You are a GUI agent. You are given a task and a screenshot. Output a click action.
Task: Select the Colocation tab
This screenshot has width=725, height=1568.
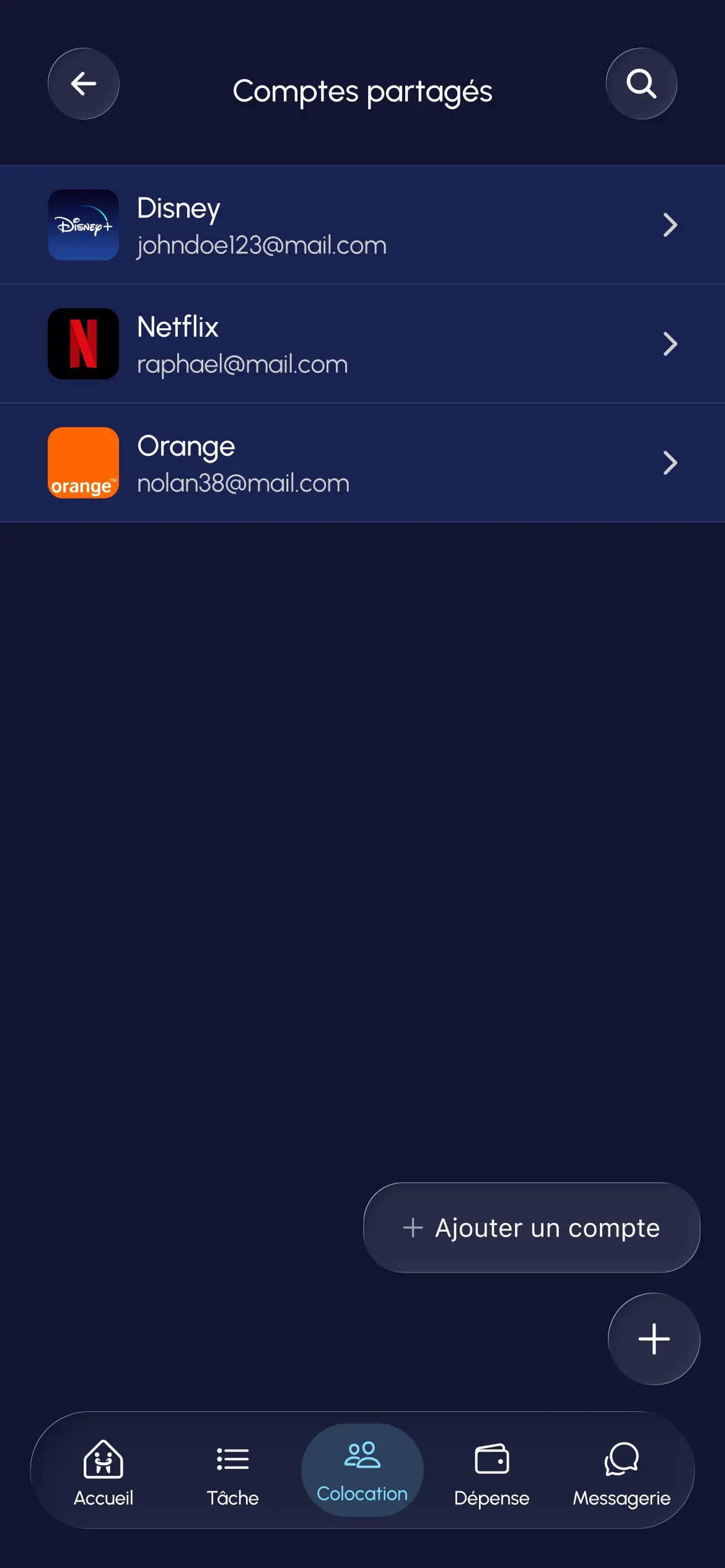coord(362,1470)
